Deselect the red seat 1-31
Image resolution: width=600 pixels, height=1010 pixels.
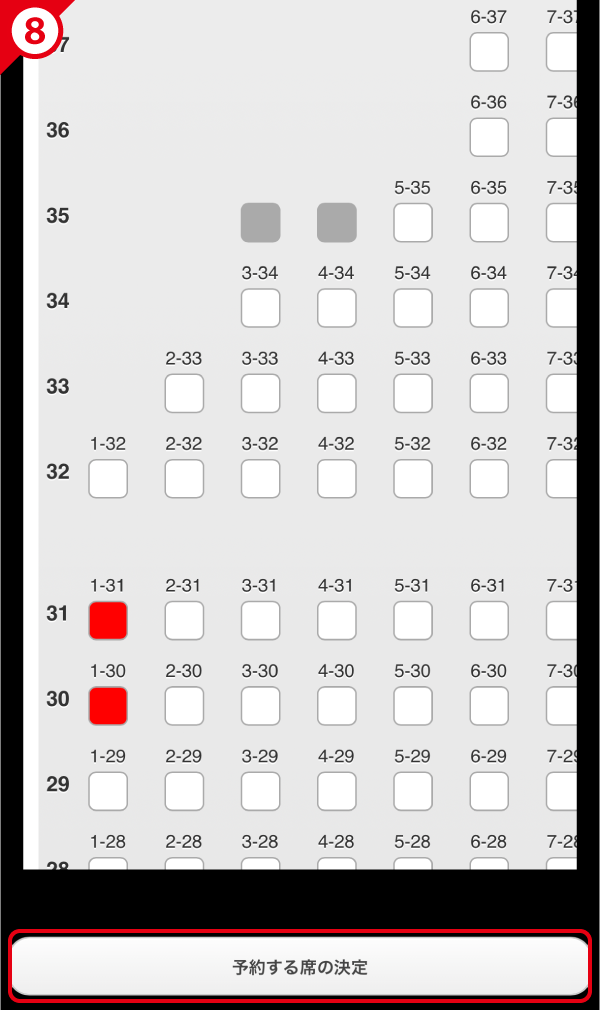coord(108,621)
